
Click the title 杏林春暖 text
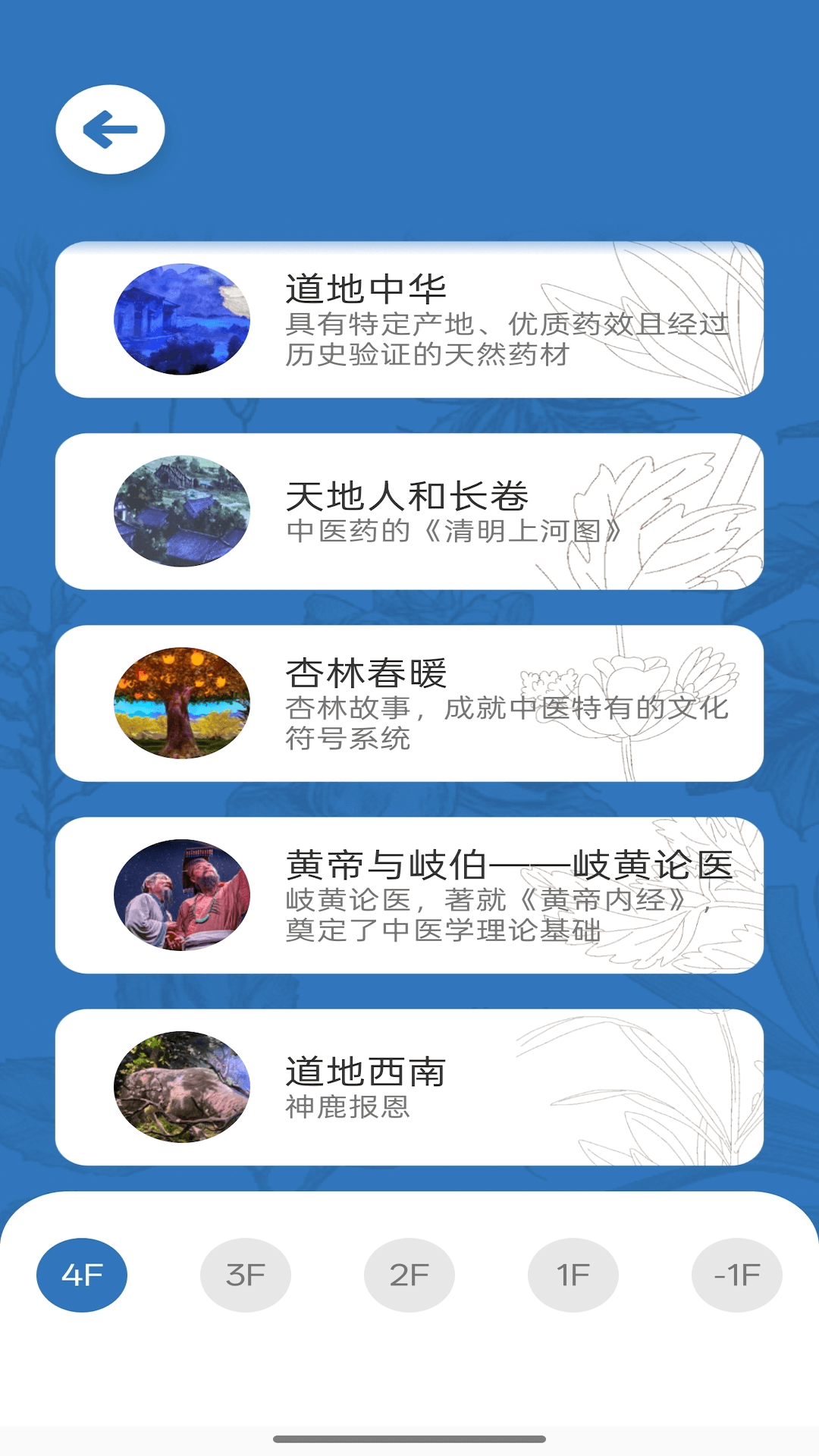(x=366, y=670)
